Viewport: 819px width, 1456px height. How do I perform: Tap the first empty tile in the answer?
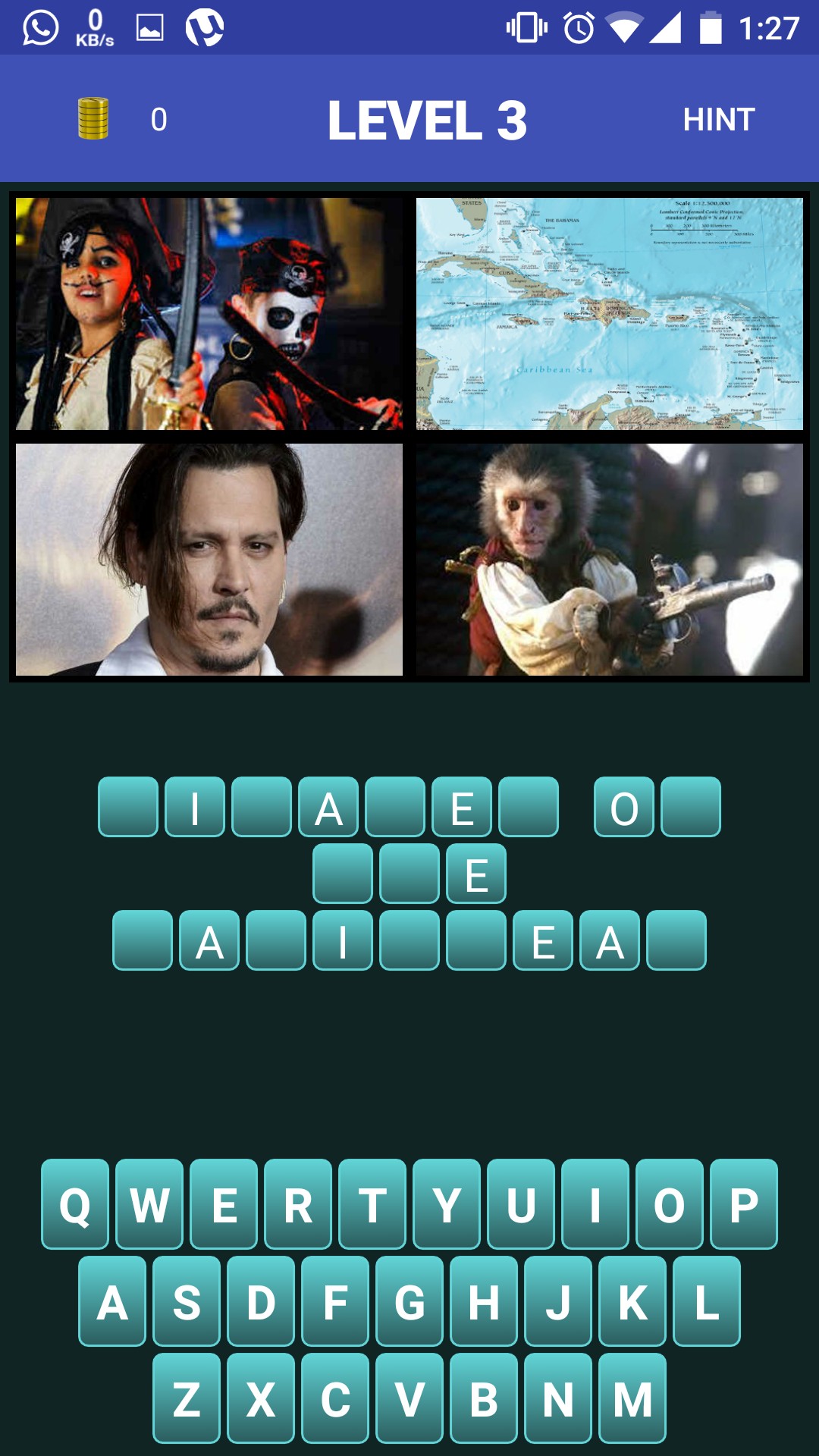coord(128,807)
